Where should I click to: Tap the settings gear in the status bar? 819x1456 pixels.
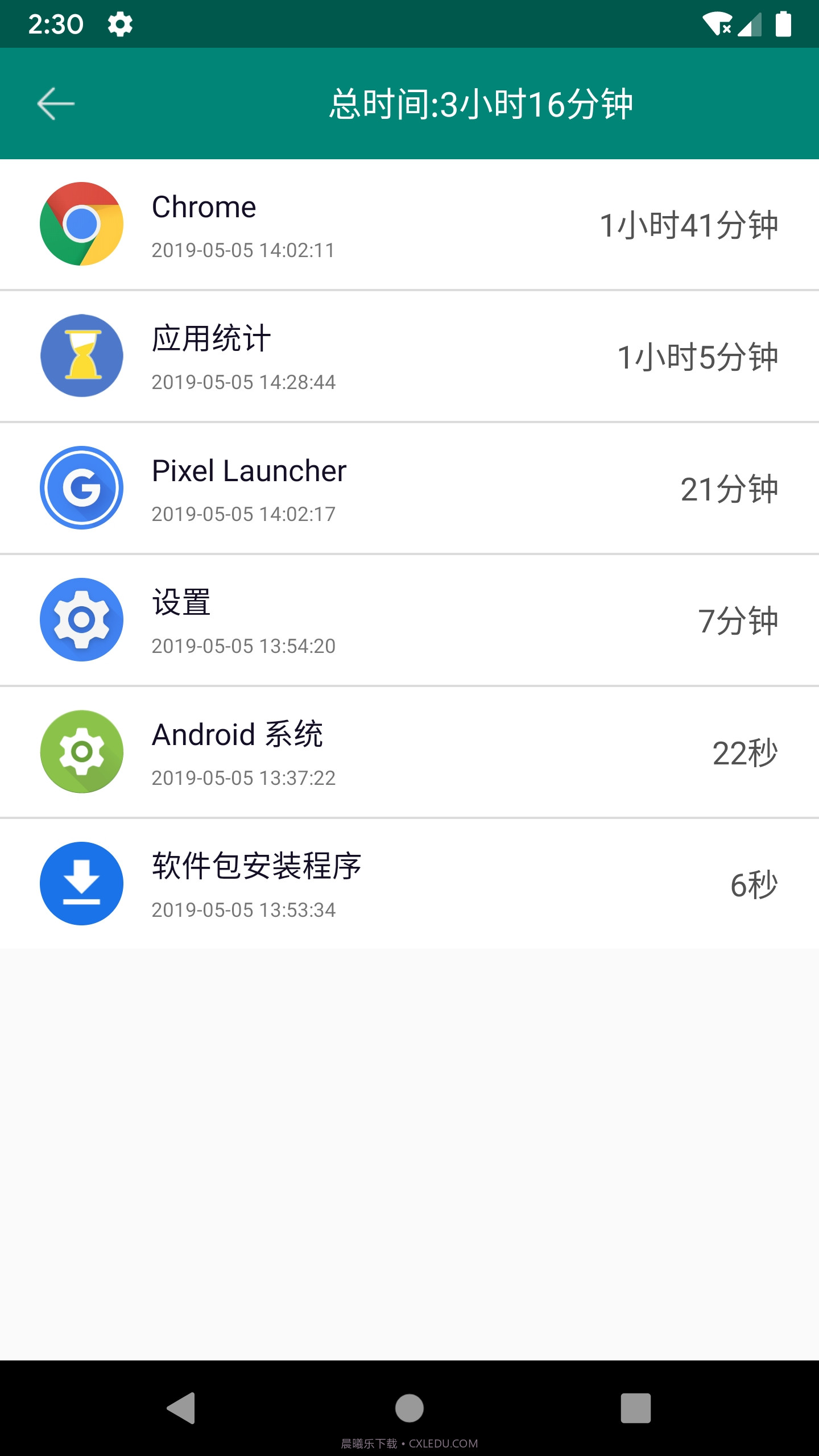tap(121, 23)
